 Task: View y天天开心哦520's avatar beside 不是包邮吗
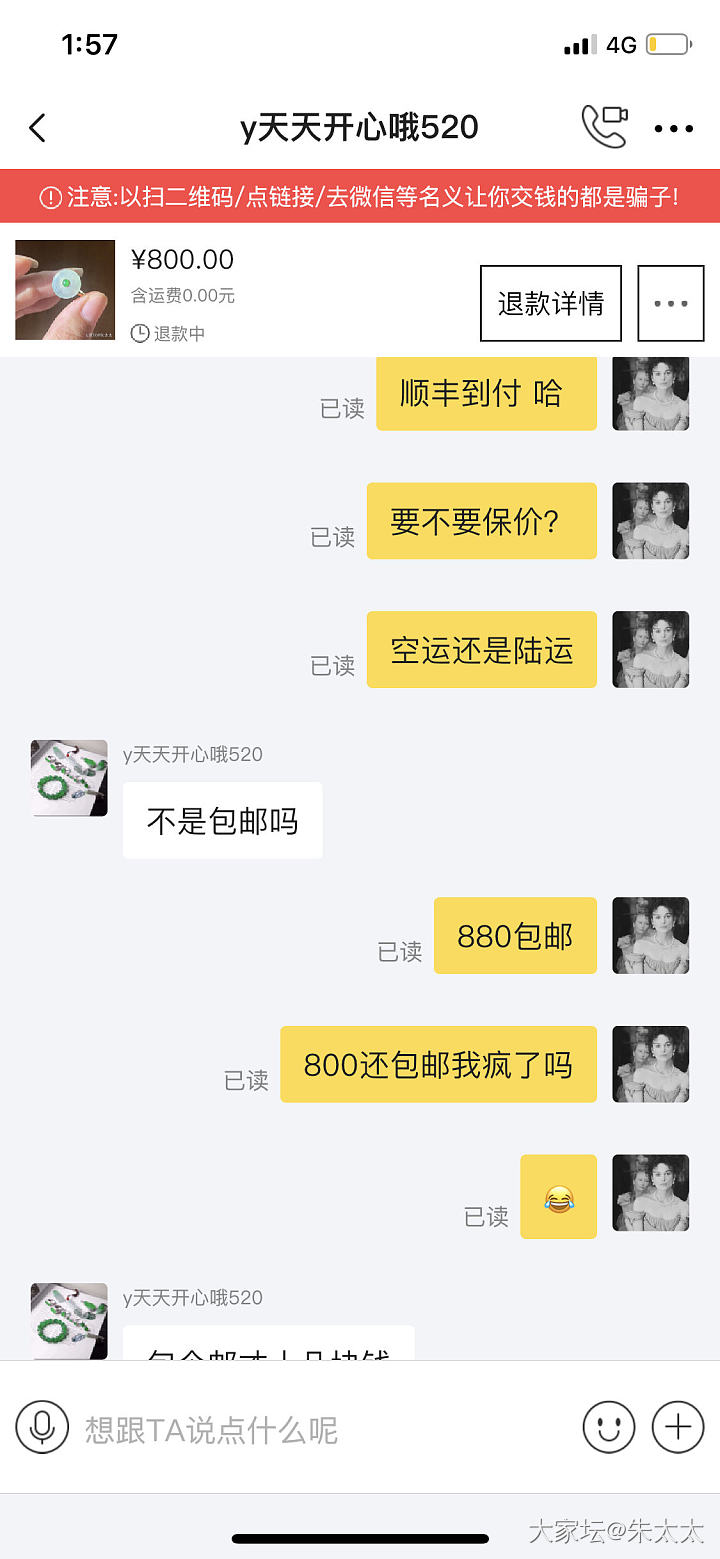click(x=69, y=778)
